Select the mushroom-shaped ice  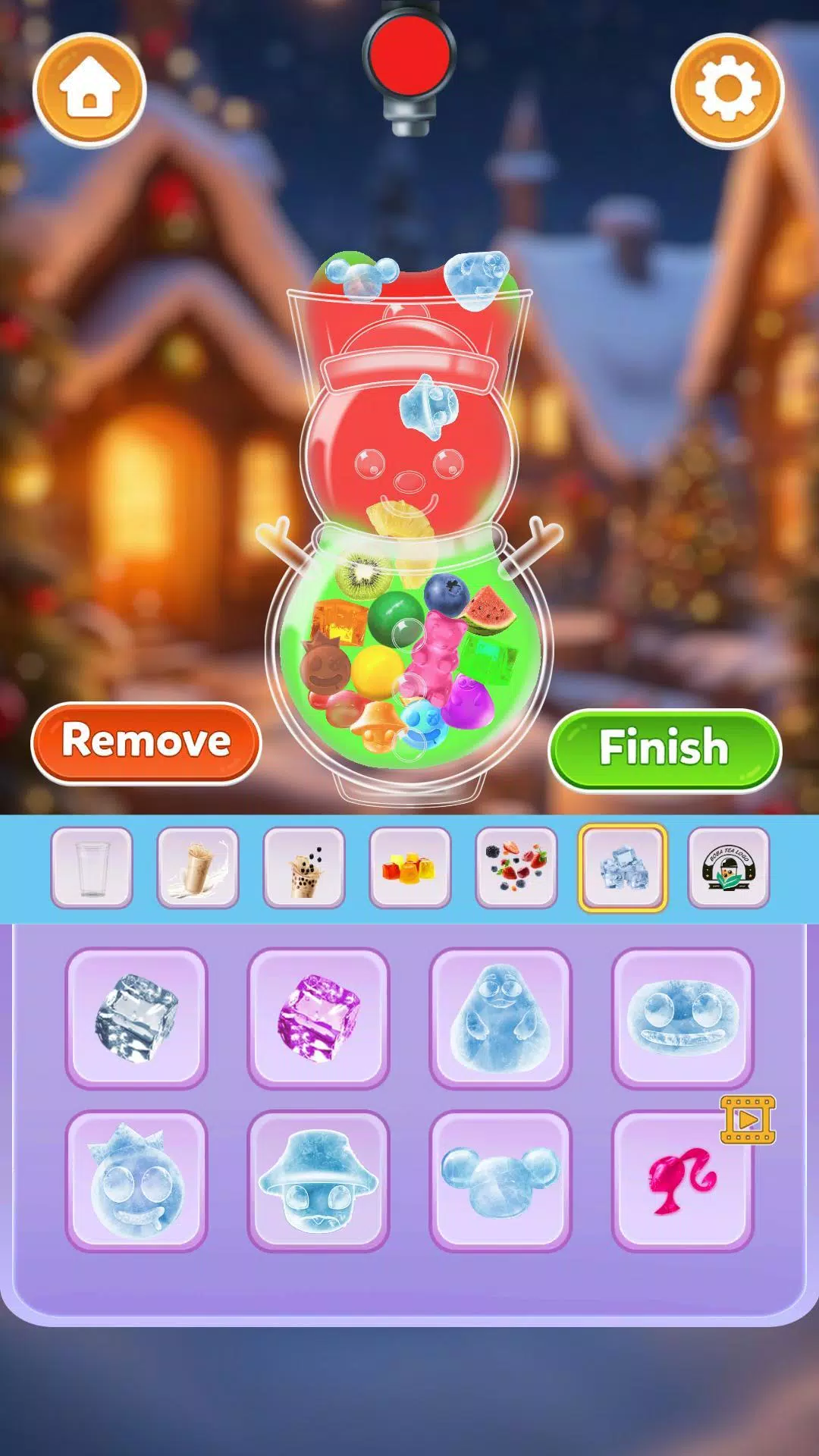pos(318,1180)
